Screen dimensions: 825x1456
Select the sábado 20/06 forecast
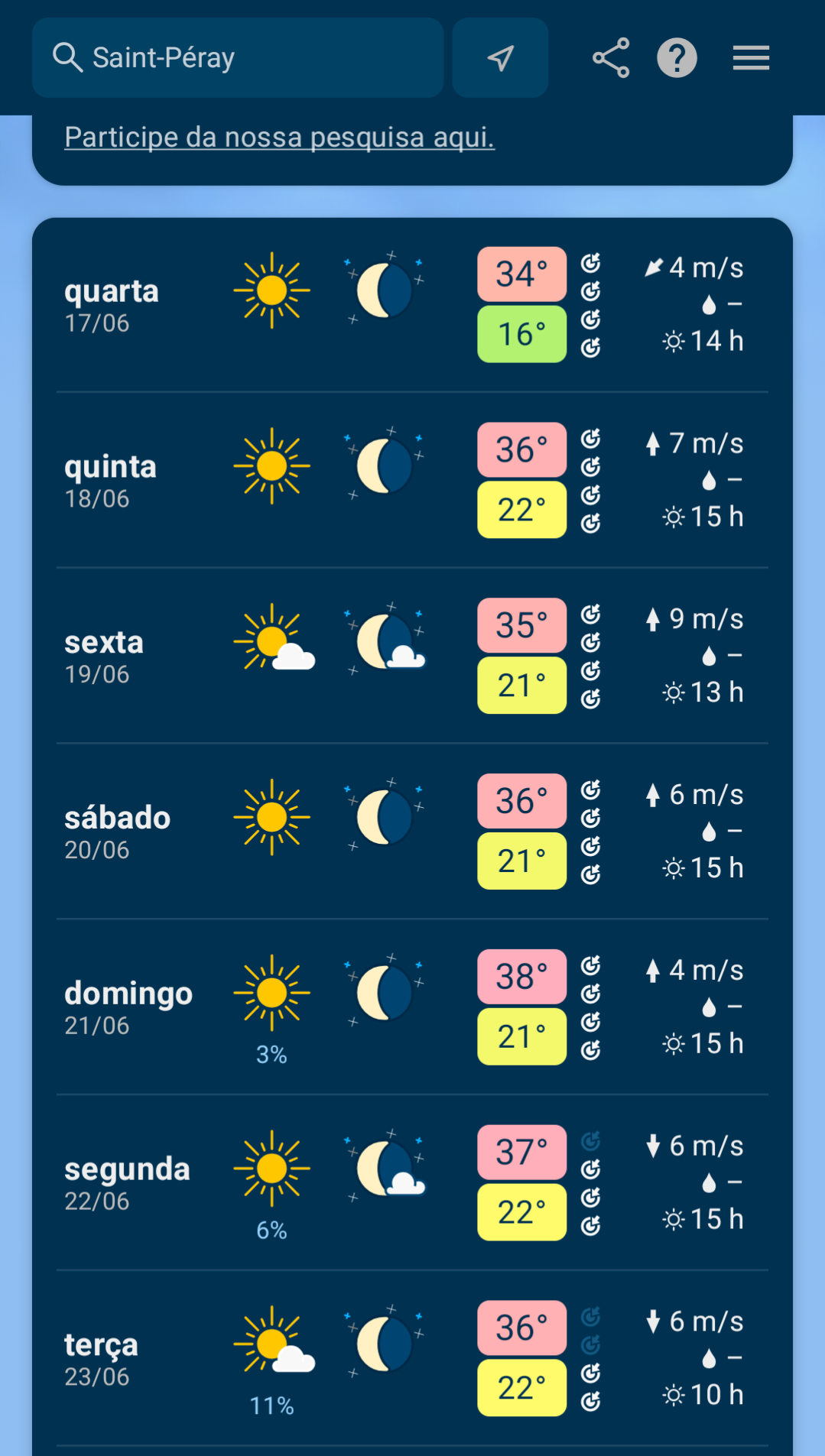point(412,832)
